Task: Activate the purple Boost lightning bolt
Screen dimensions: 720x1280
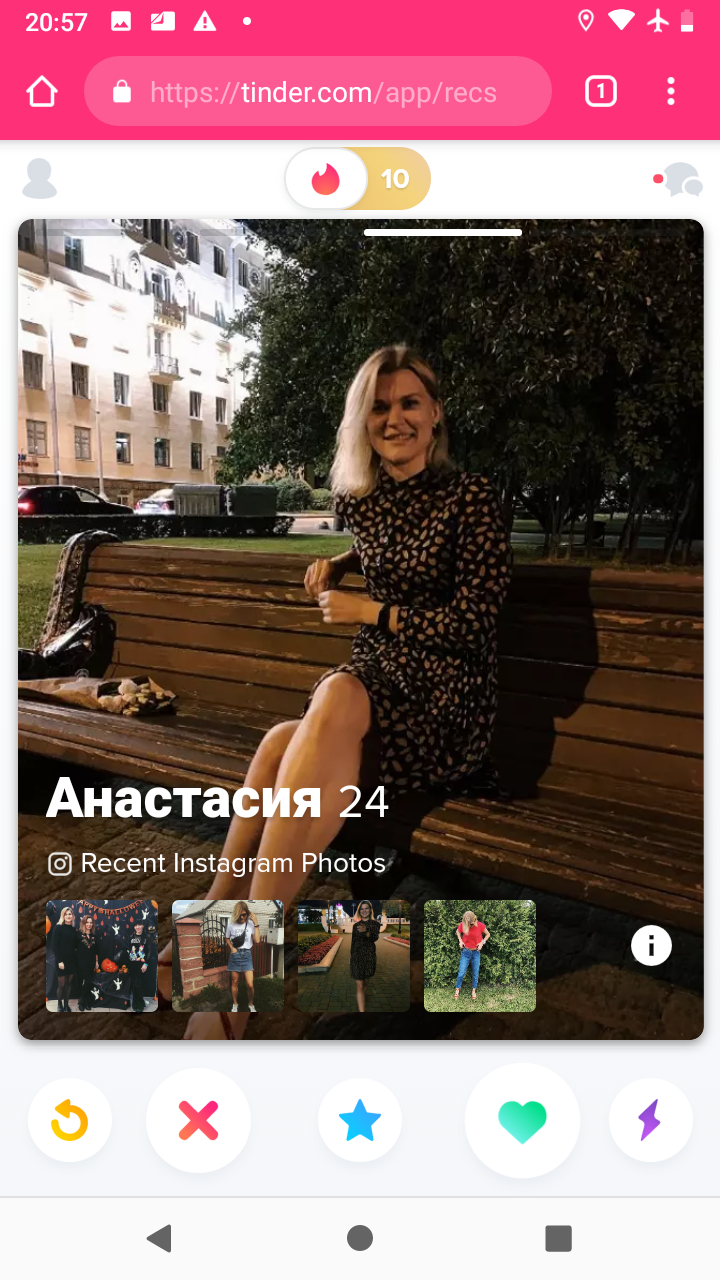Action: click(650, 1121)
